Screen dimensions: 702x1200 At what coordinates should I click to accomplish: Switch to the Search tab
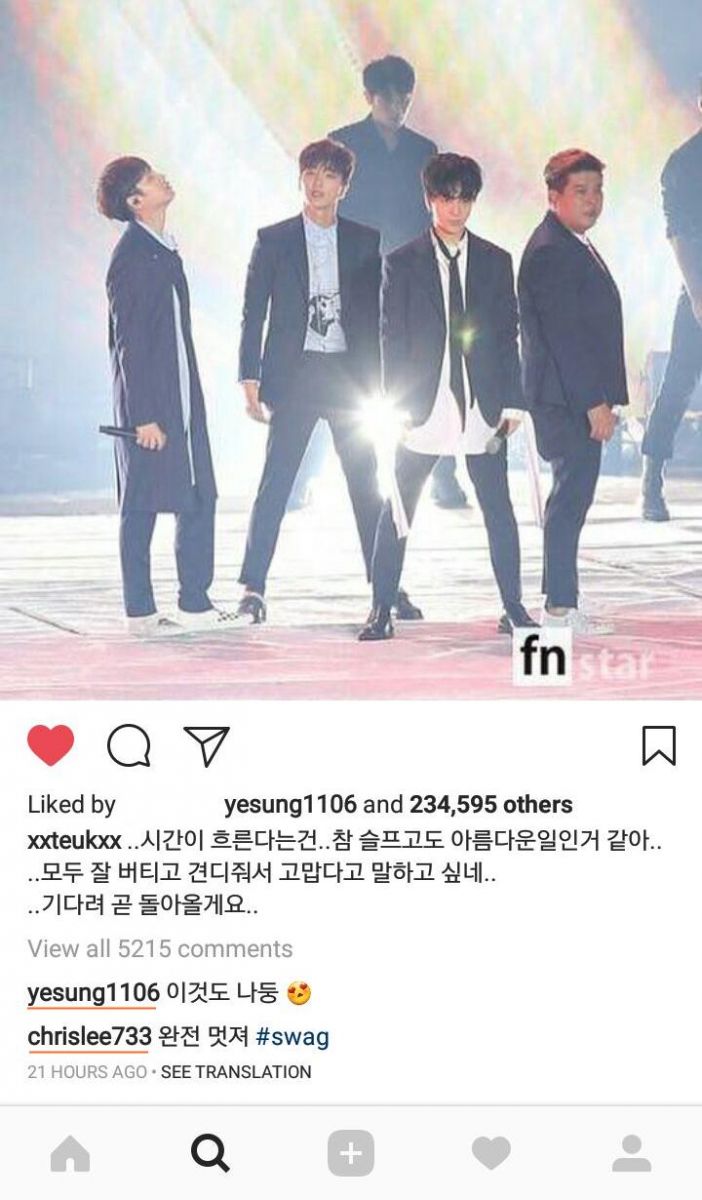[210, 1154]
